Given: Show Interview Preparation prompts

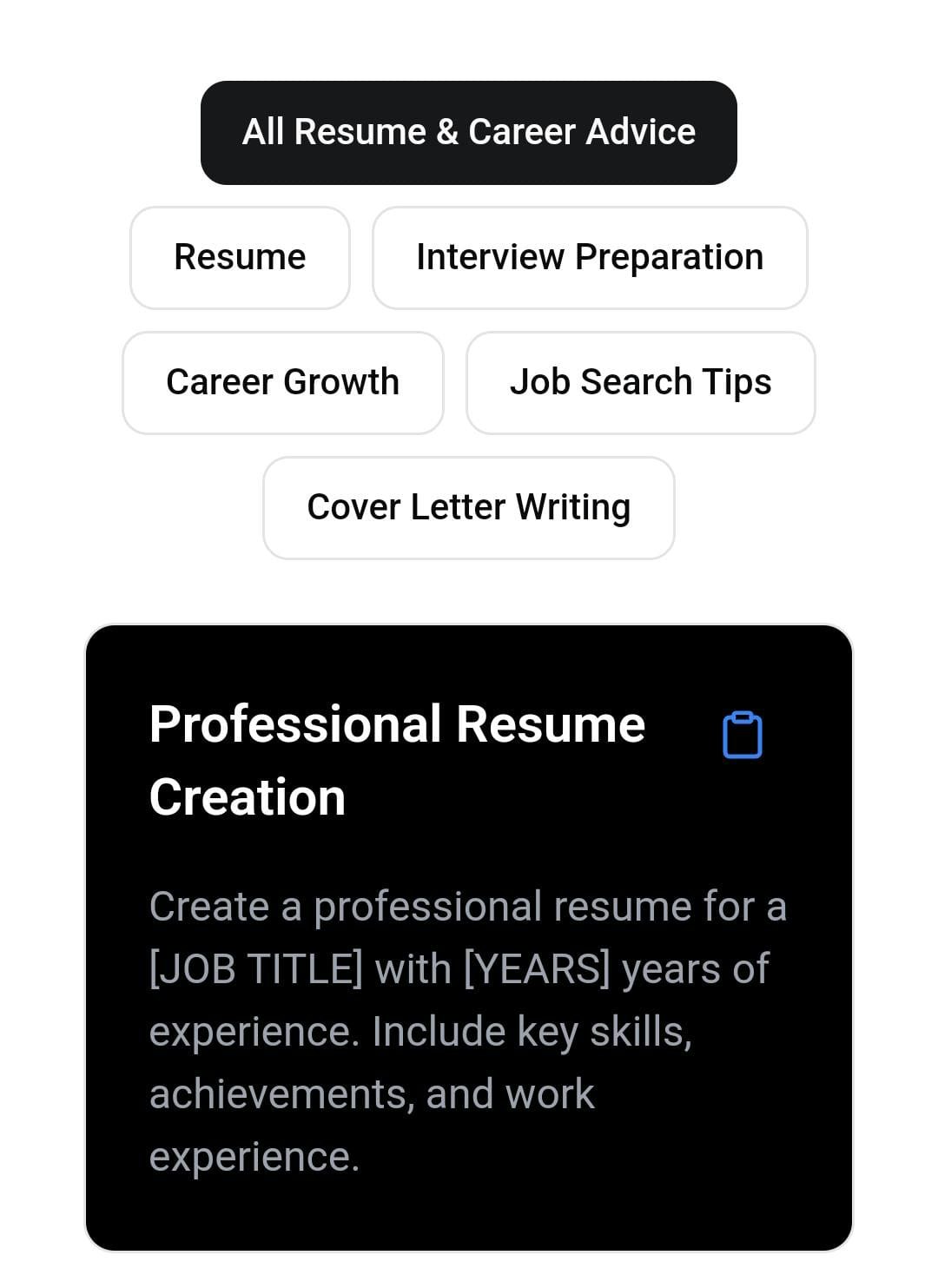Looking at the screenshot, I should tap(590, 257).
